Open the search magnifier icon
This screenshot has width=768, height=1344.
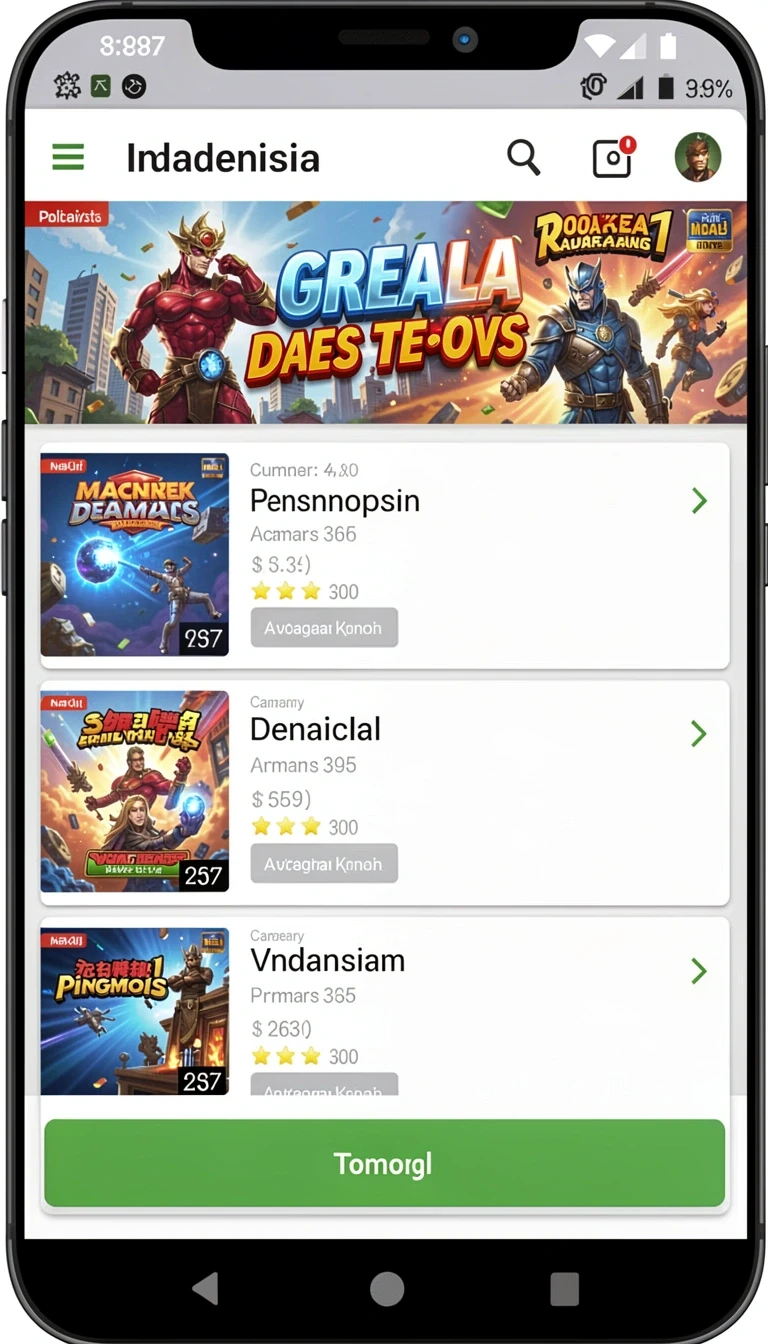523,157
